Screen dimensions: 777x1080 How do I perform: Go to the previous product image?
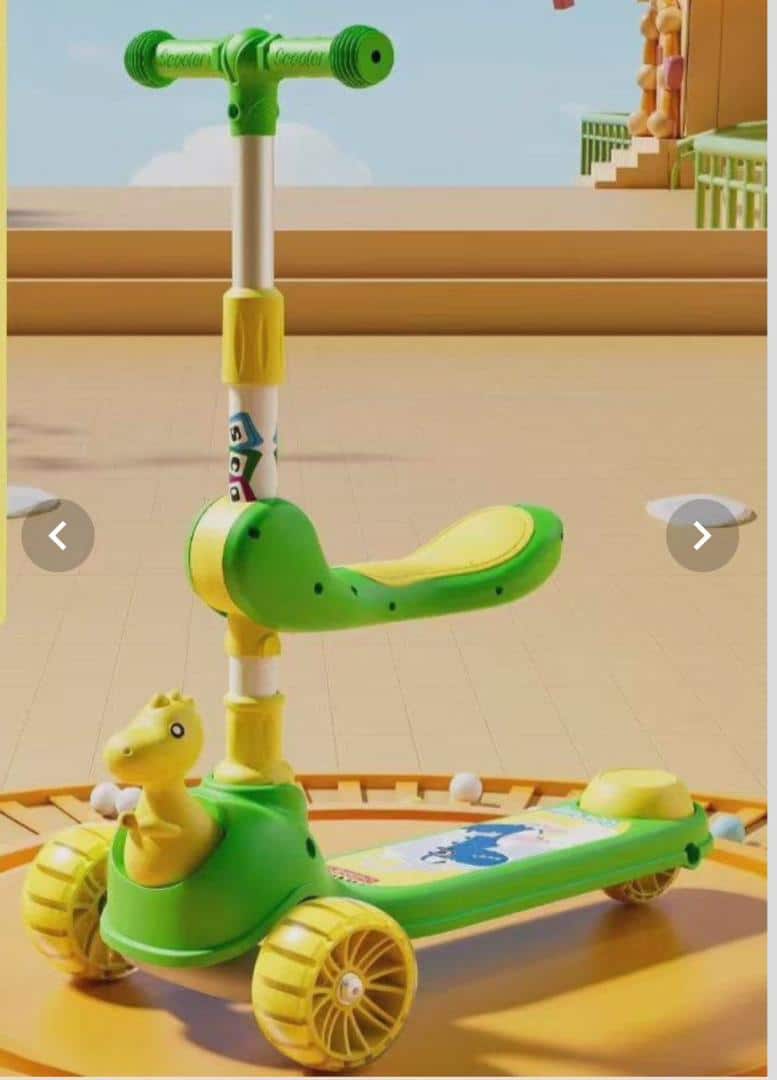click(x=58, y=536)
